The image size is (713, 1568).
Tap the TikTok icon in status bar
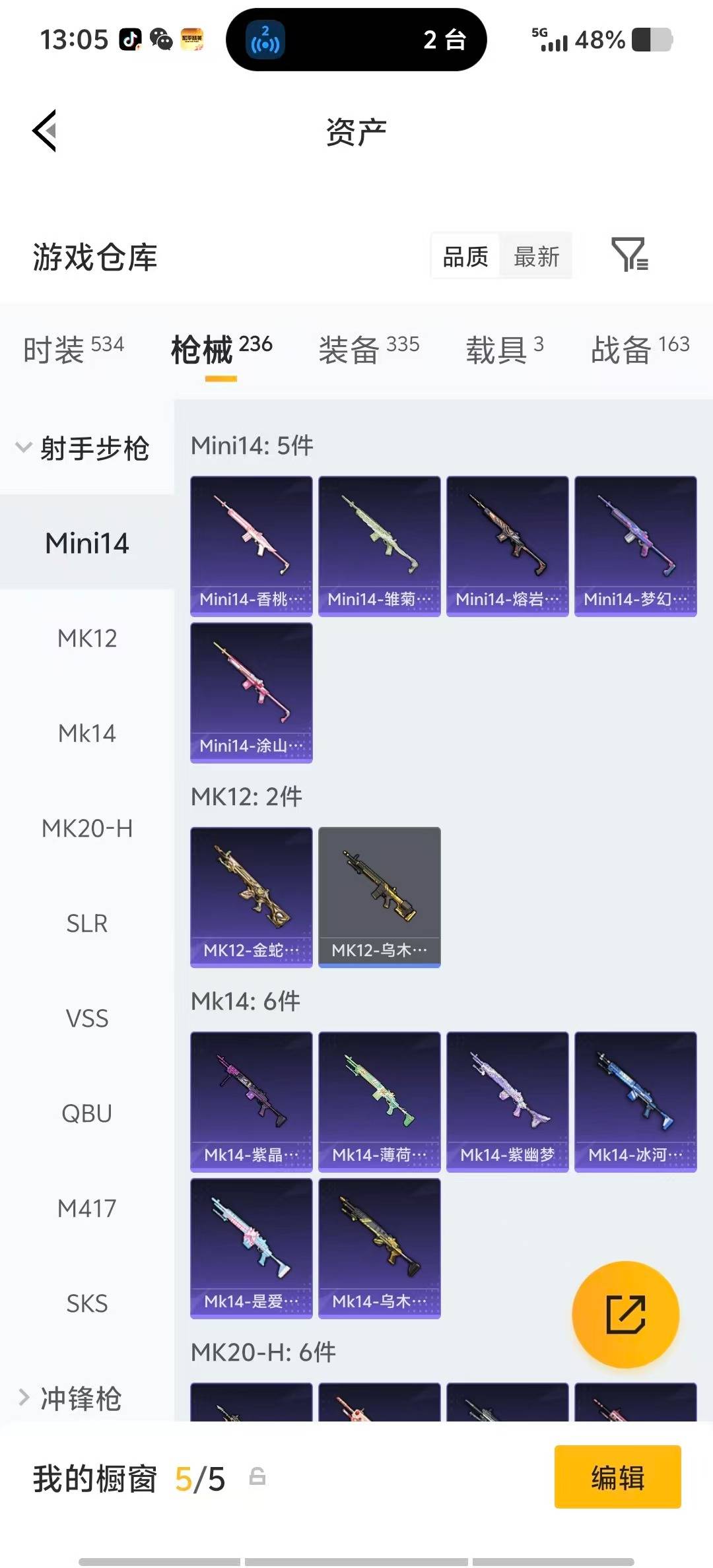[x=131, y=38]
